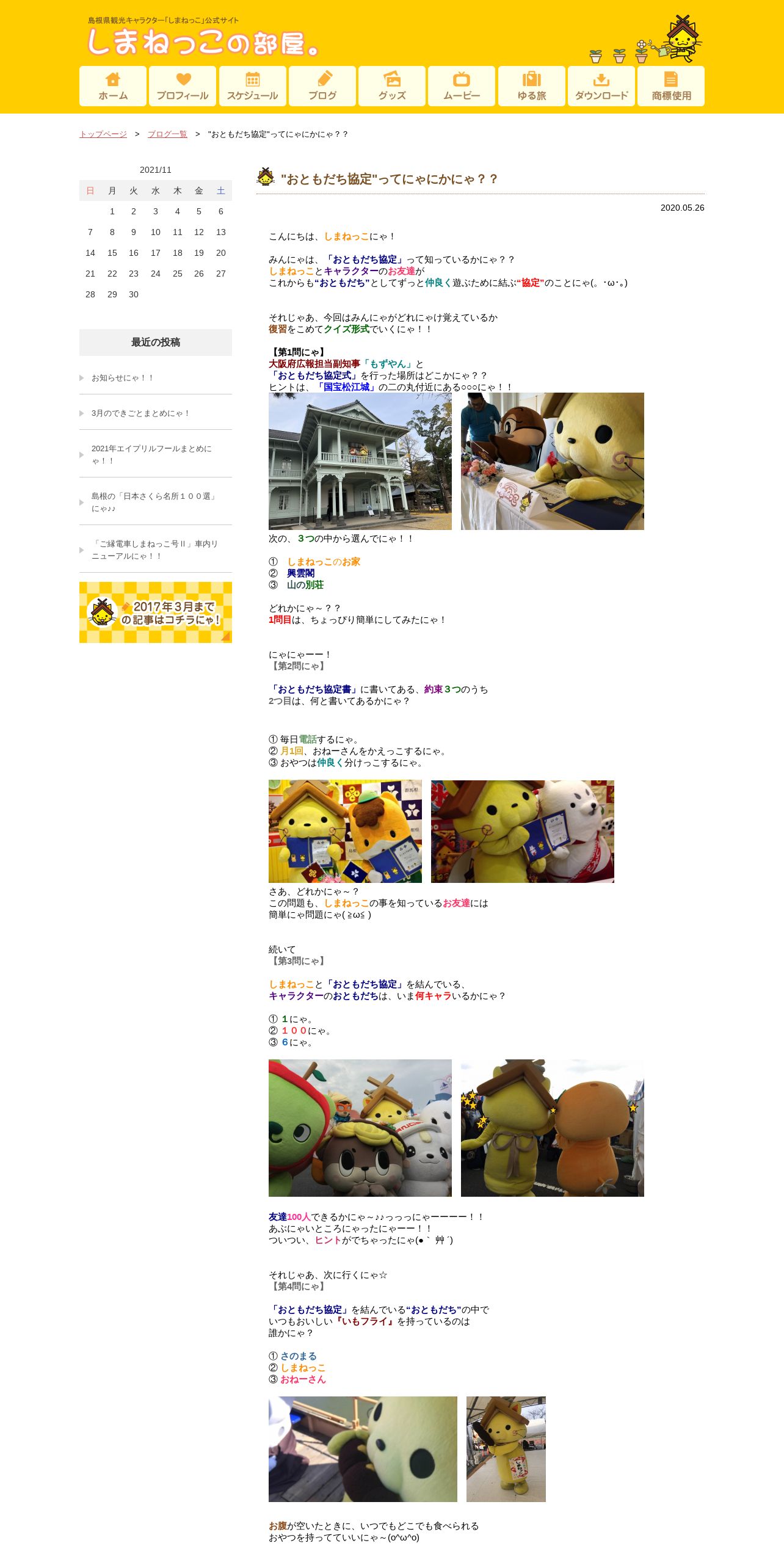This screenshot has width=784, height=1568.
Task: View the ムービー section
Action: coord(462,86)
